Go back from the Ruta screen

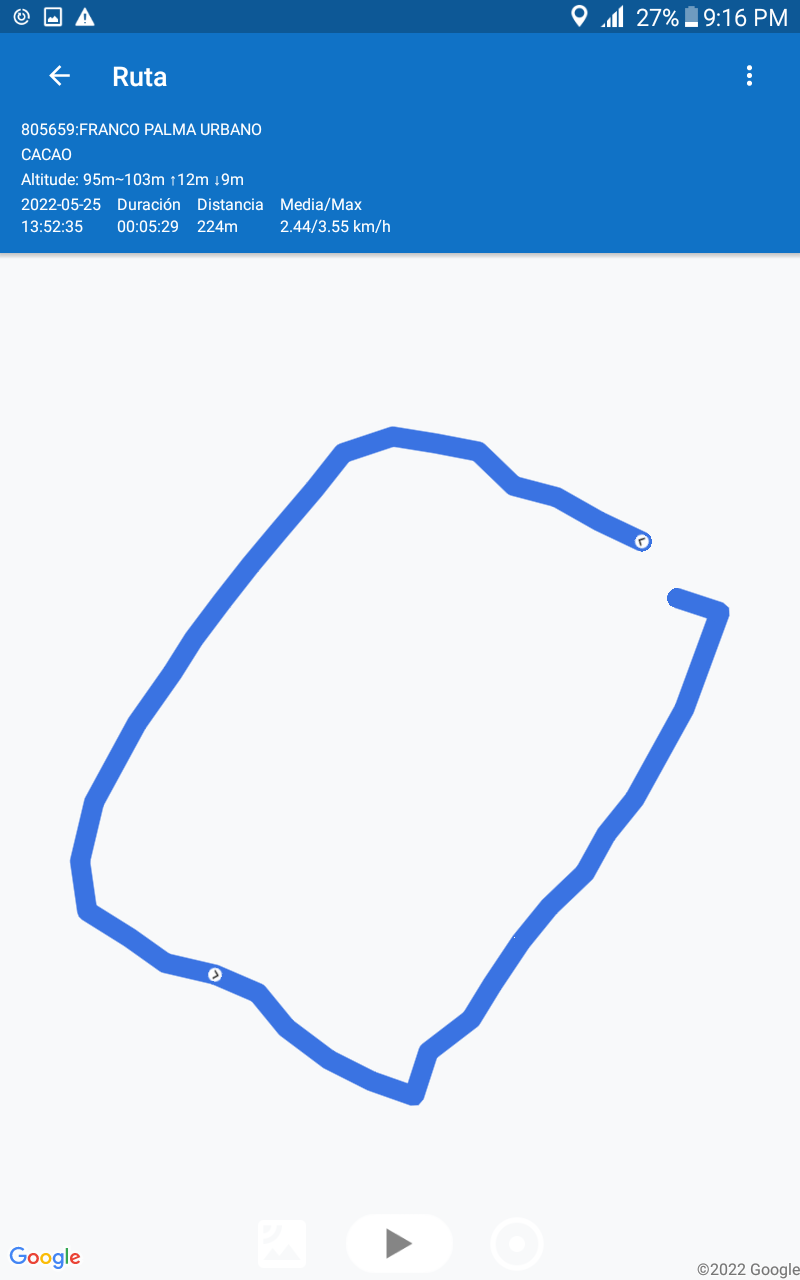click(60, 76)
